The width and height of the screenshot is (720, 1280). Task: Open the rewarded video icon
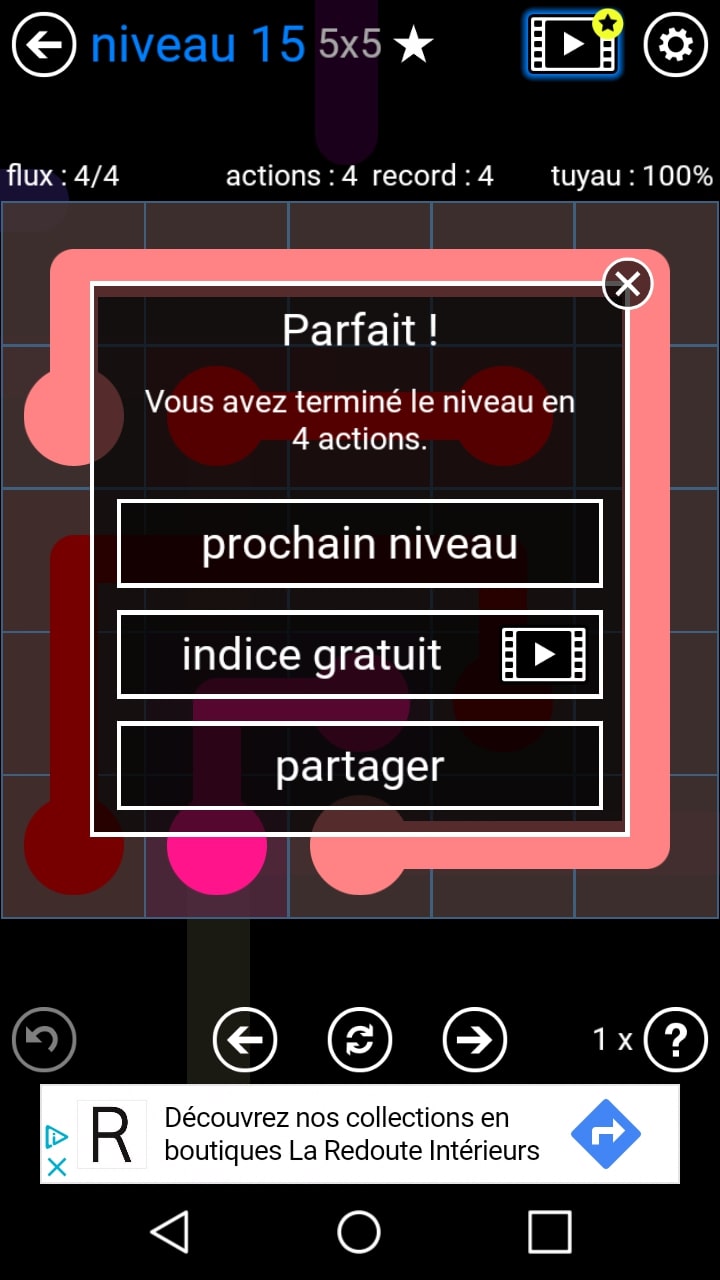[572, 45]
